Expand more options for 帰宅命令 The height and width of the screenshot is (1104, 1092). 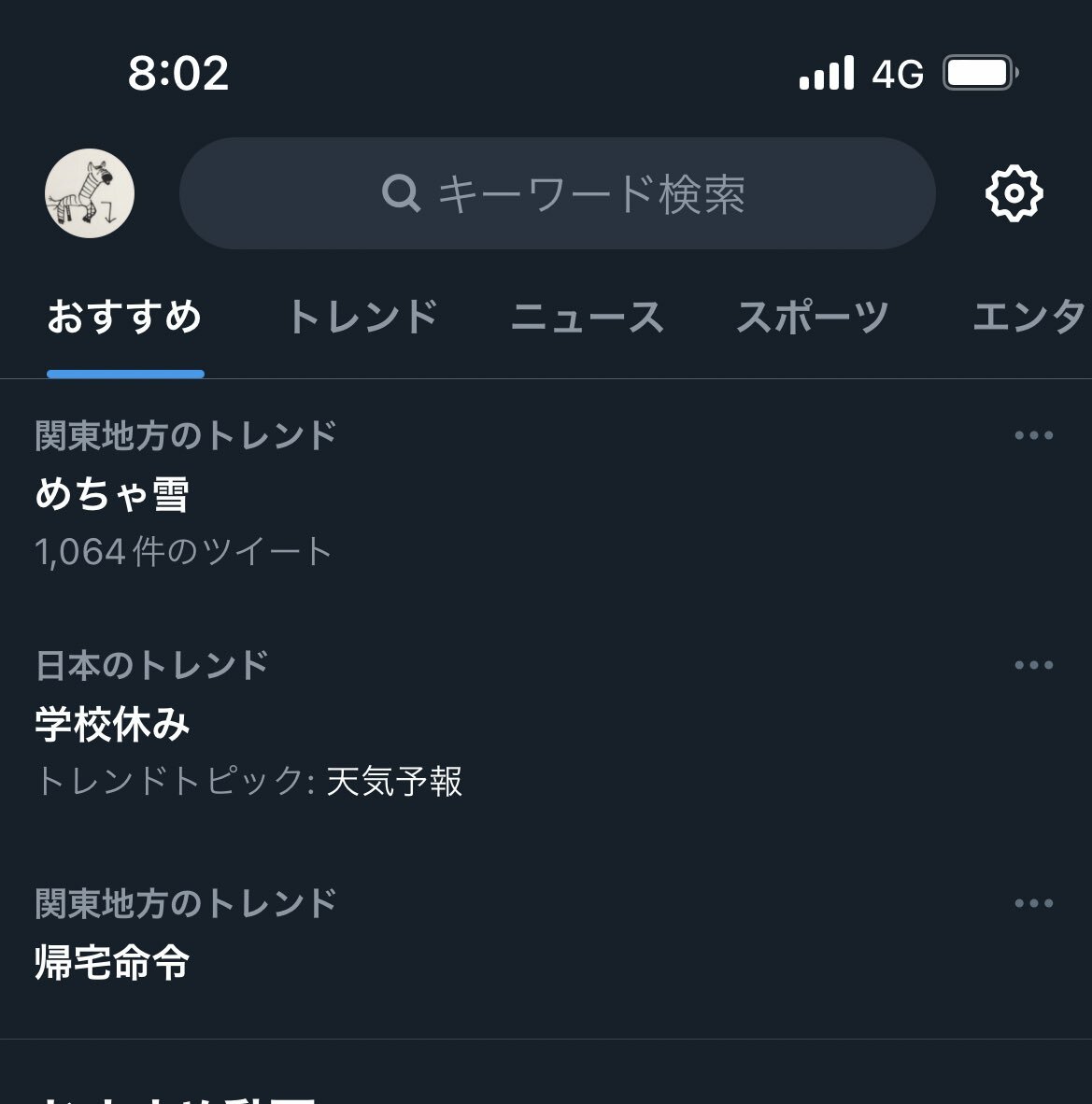pyautogui.click(x=1033, y=903)
